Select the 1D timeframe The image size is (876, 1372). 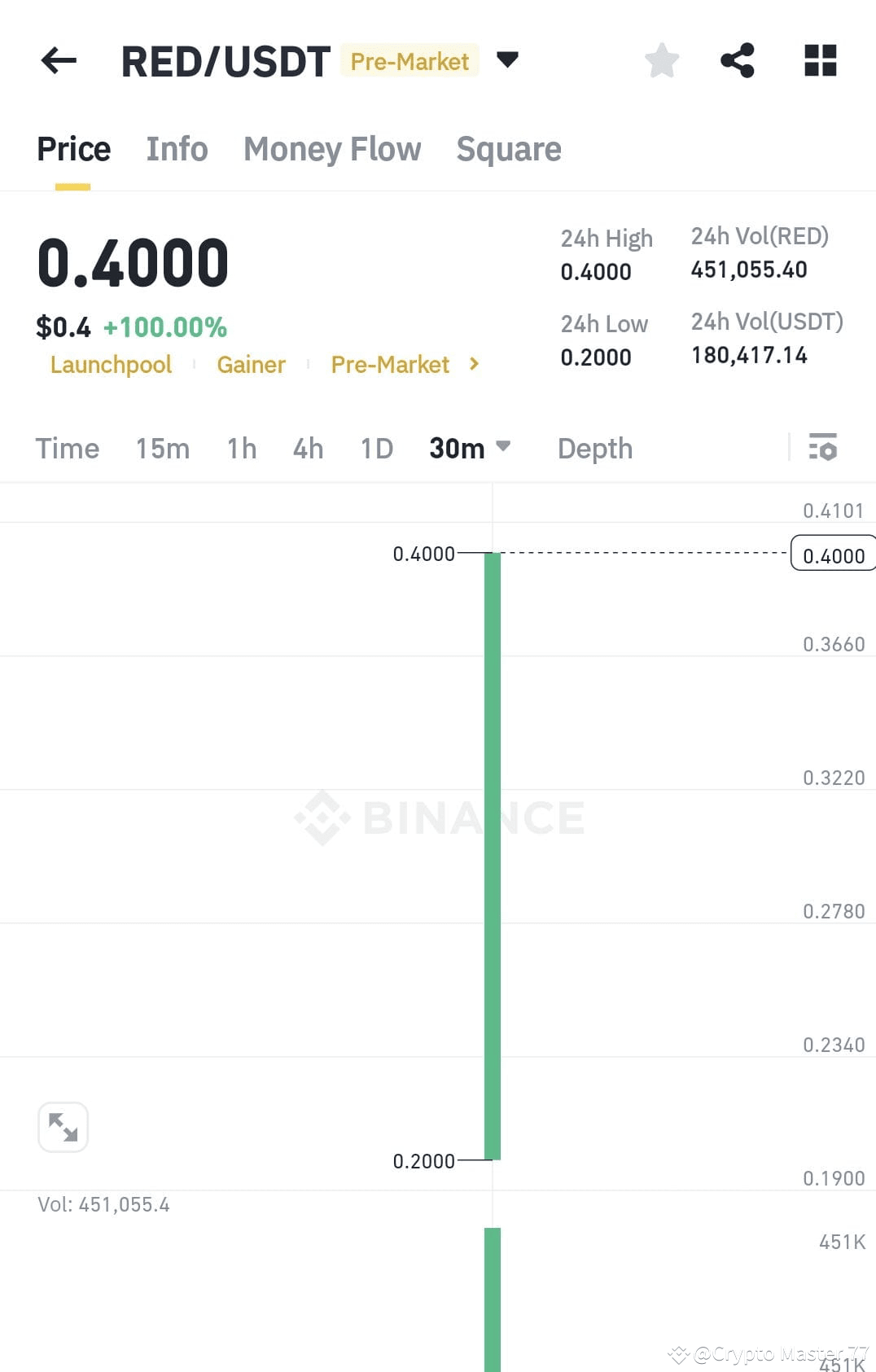pos(375,448)
